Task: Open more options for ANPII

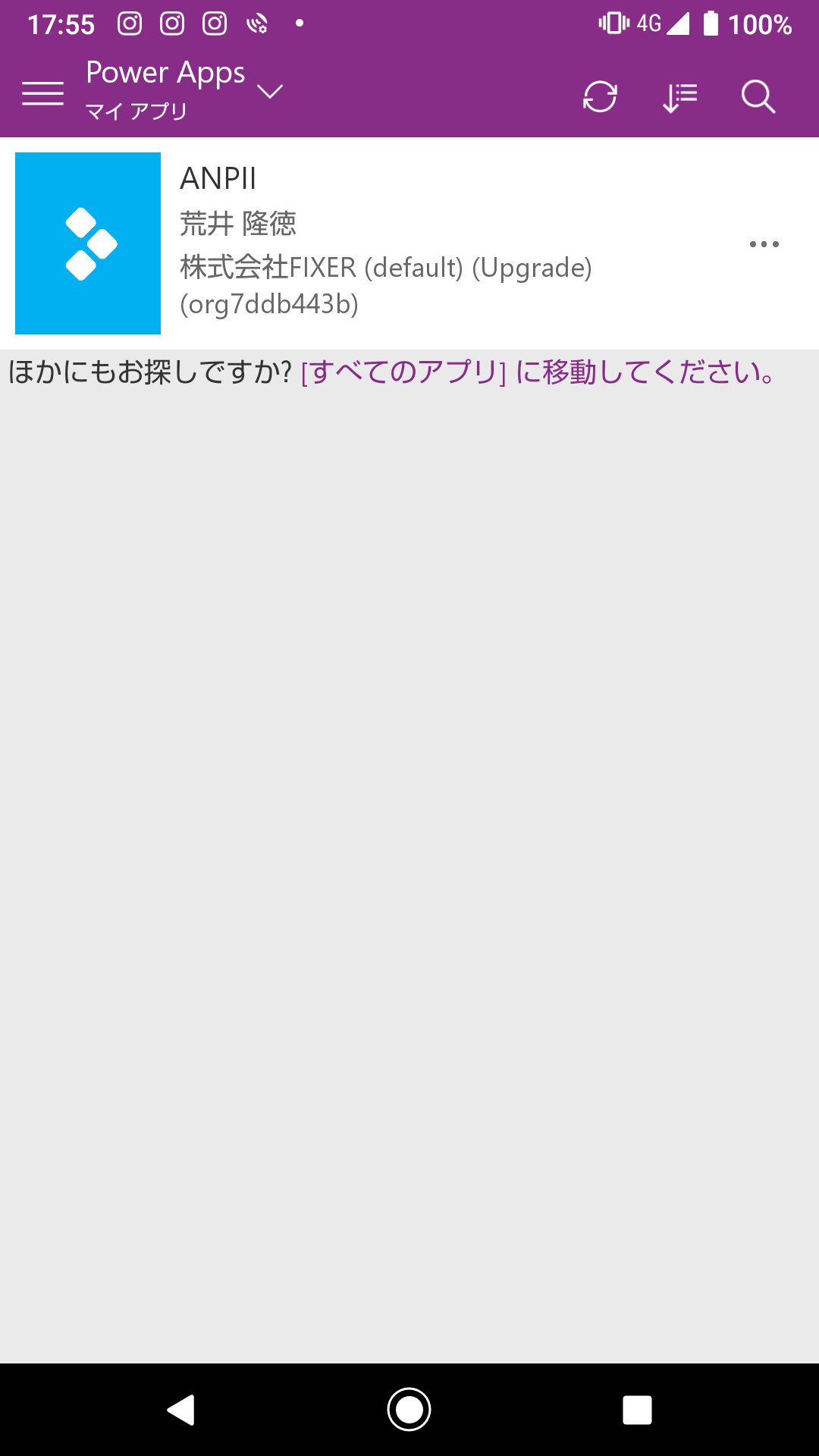Action: pyautogui.click(x=764, y=244)
